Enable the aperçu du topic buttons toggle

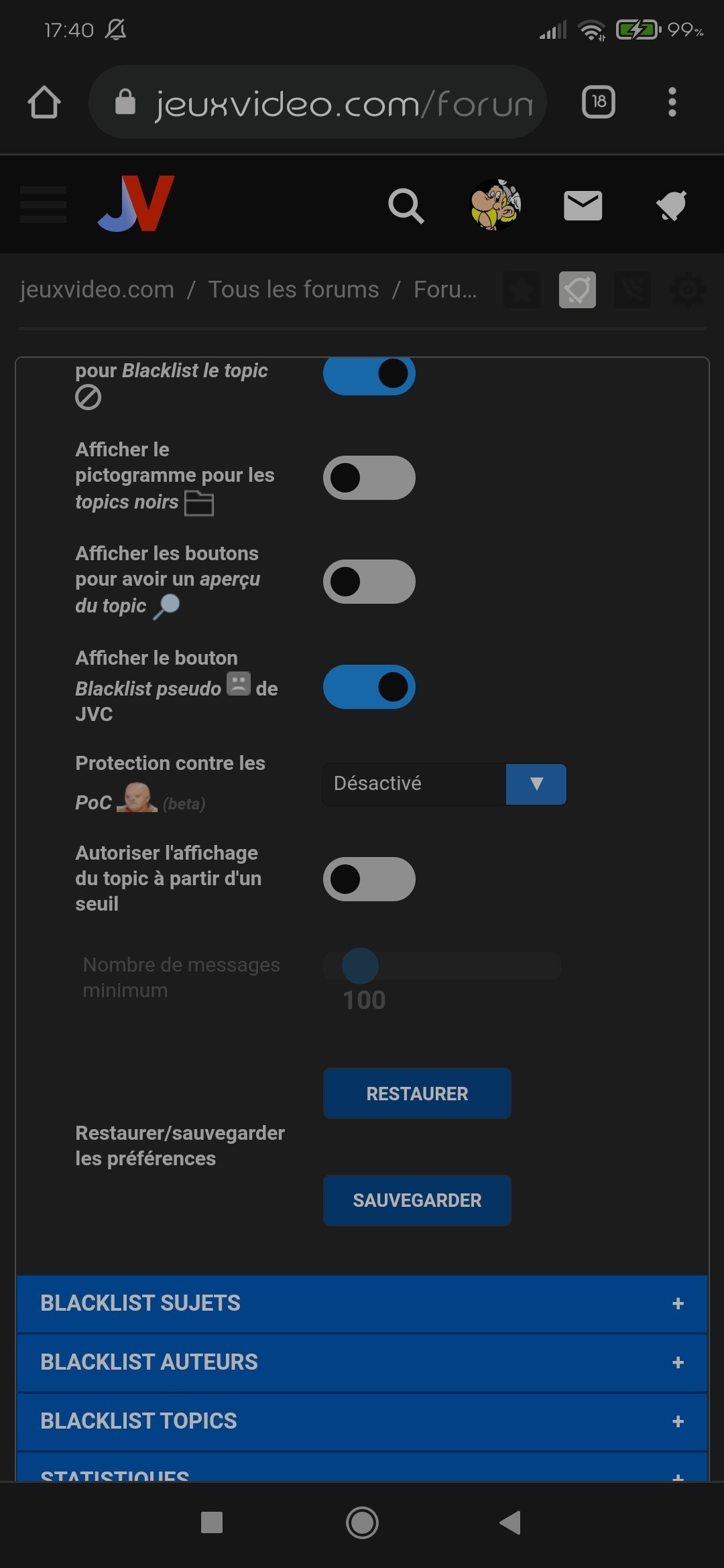(x=369, y=582)
